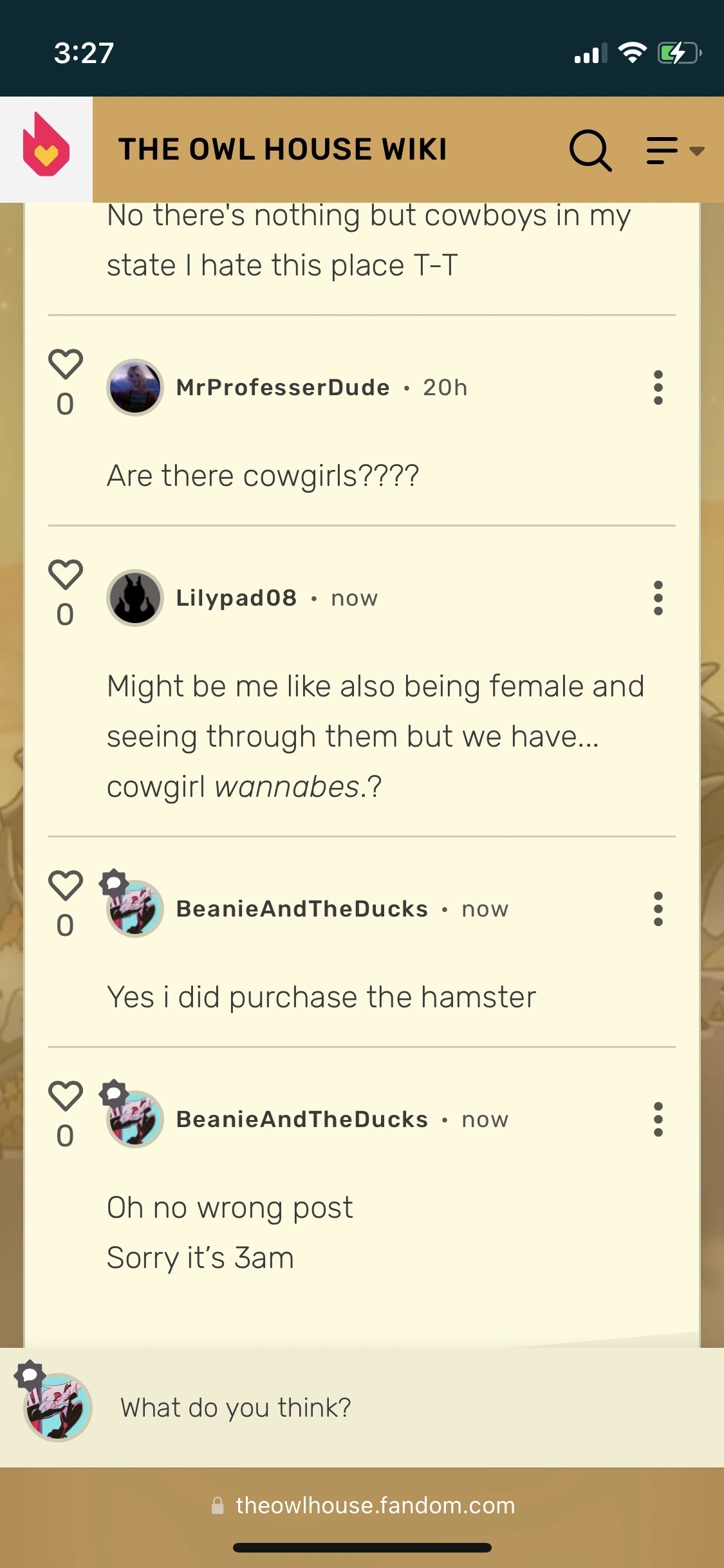
Task: Open the search icon
Action: click(590, 149)
